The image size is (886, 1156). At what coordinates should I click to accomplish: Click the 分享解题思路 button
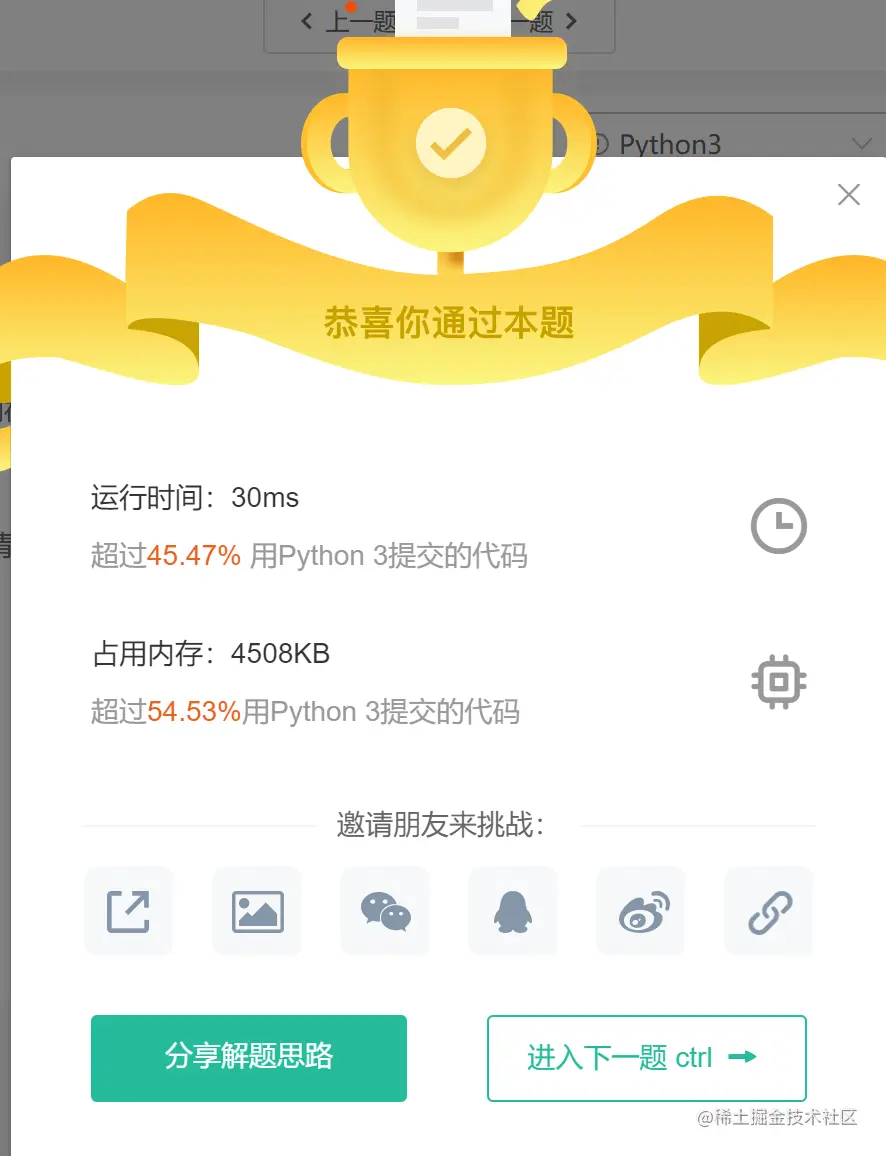point(248,1058)
